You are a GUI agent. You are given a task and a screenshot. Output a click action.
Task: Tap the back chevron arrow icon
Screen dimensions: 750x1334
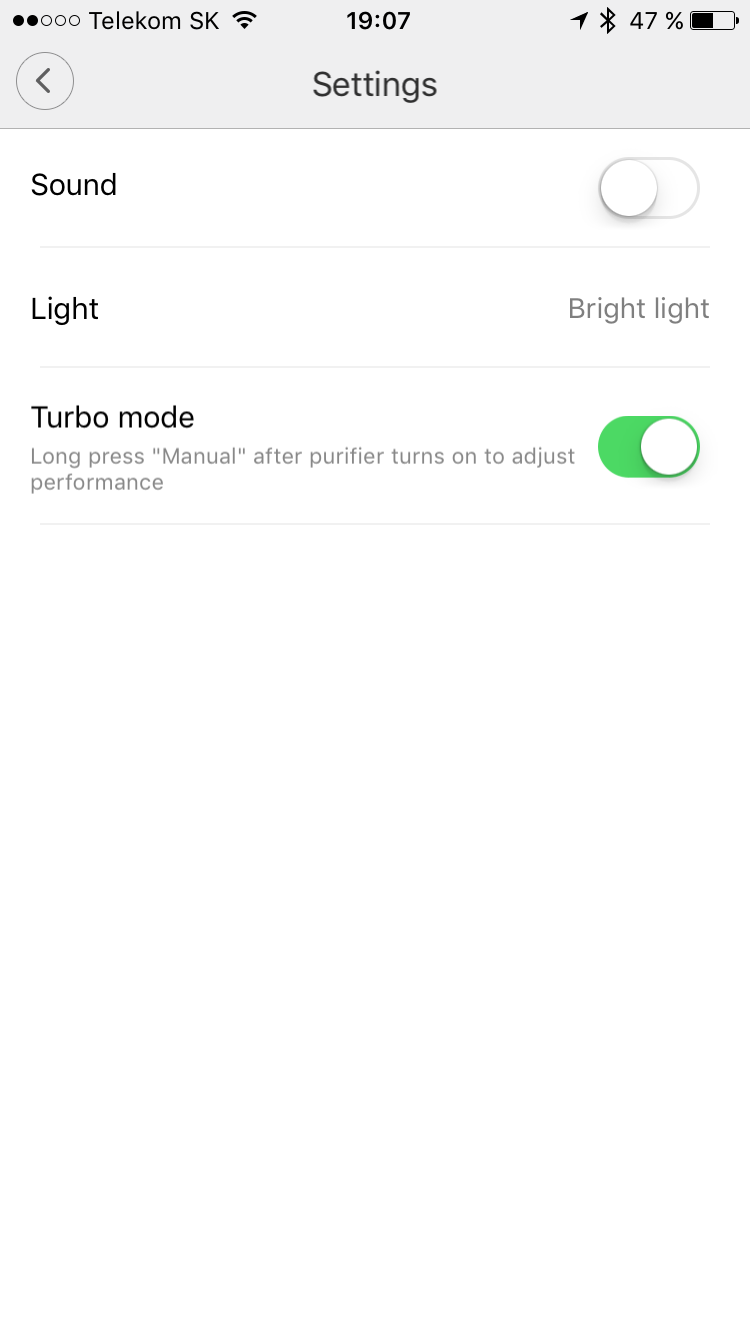click(44, 81)
